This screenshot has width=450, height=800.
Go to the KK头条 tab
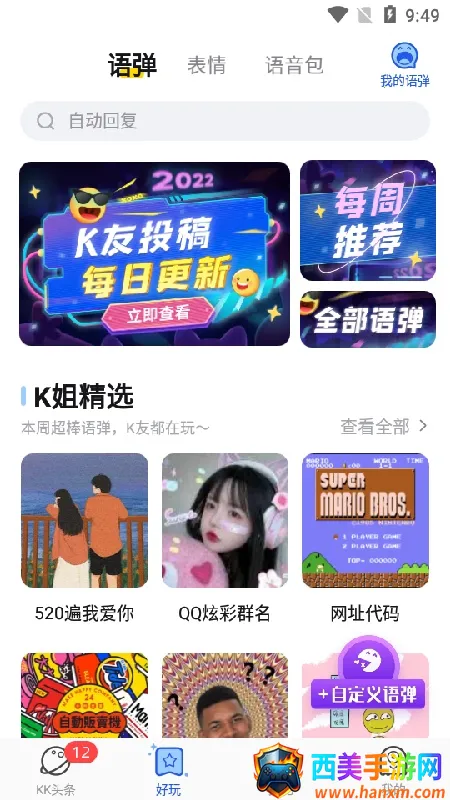point(57,769)
